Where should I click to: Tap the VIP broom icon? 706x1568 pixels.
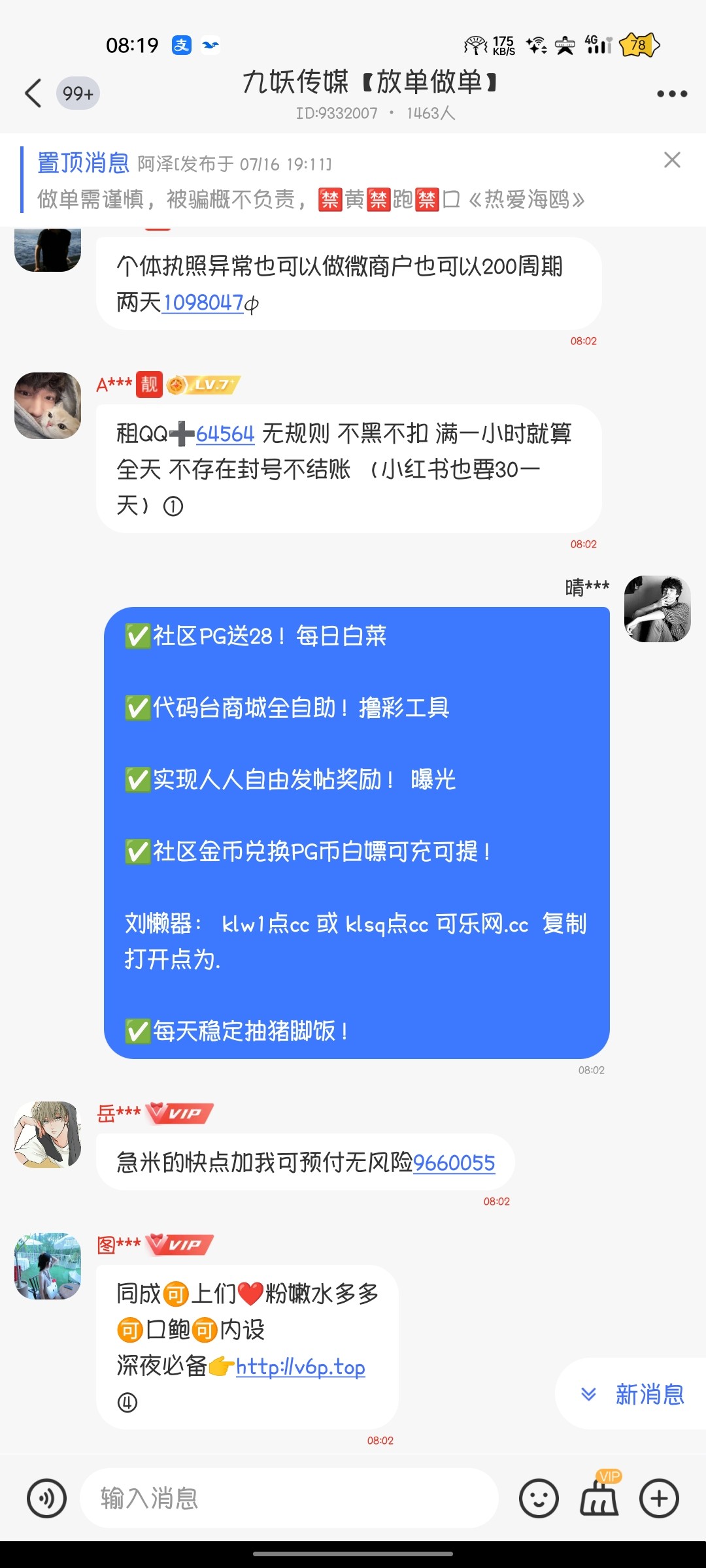(599, 1497)
